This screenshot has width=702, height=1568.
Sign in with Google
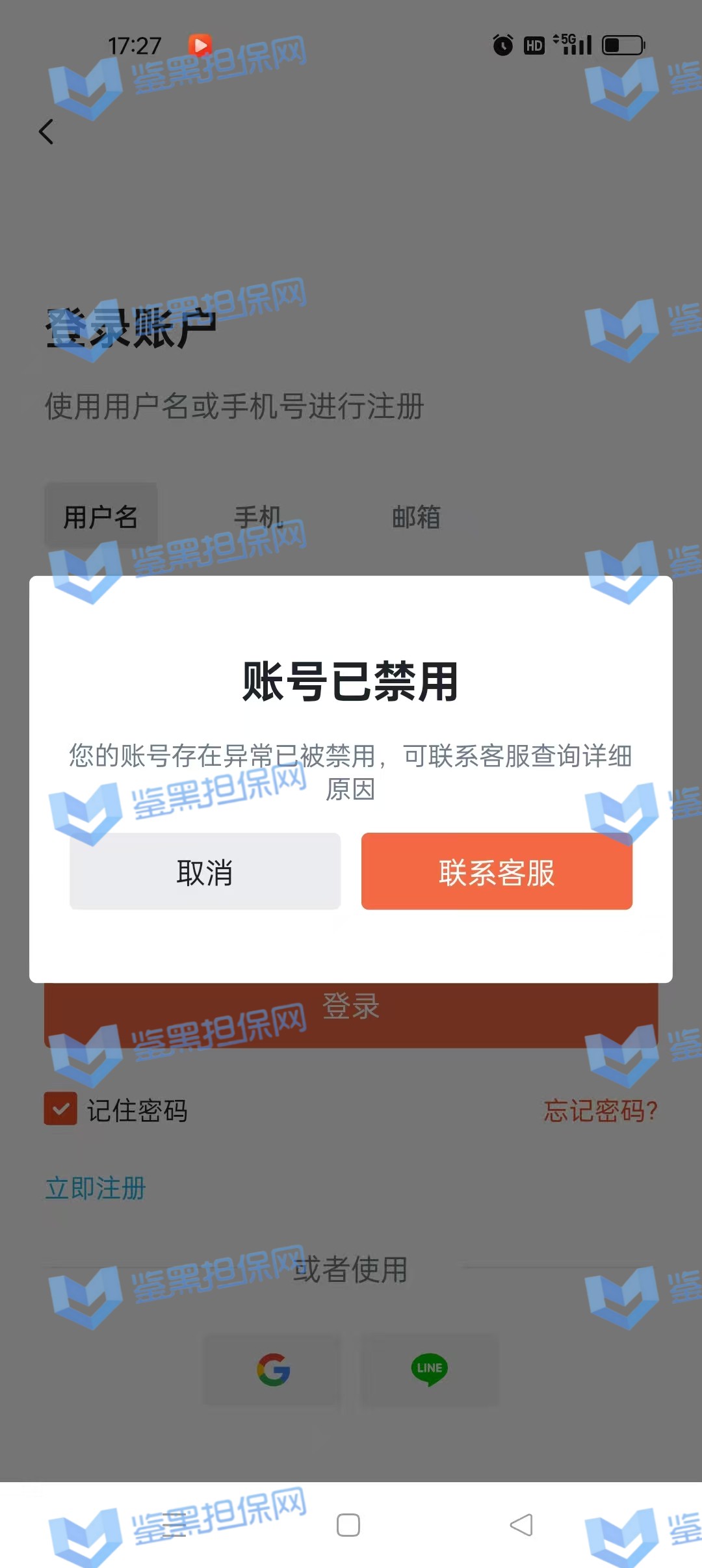(x=273, y=1370)
